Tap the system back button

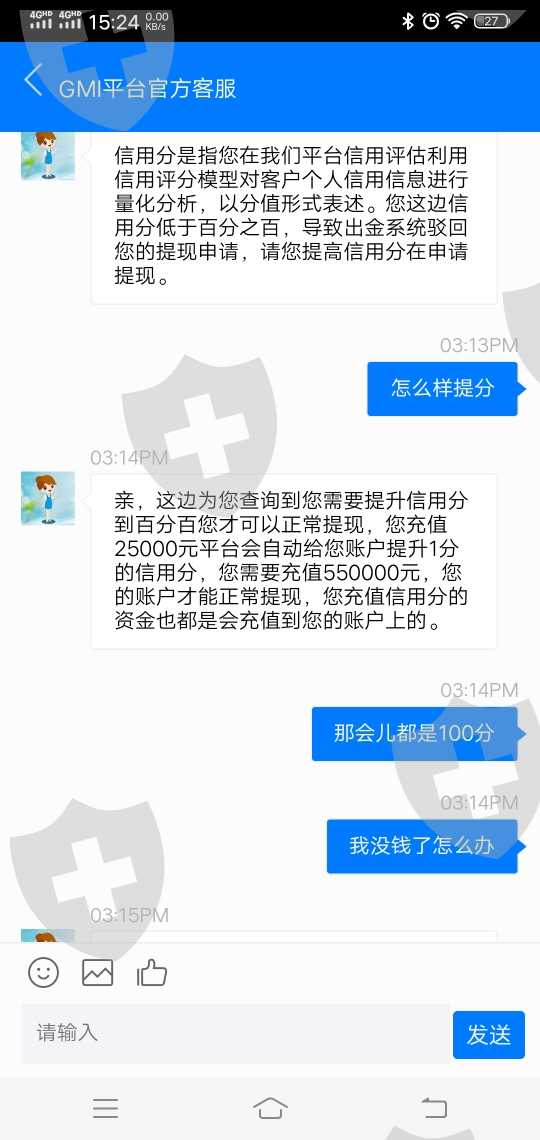pyautogui.click(x=435, y=1108)
